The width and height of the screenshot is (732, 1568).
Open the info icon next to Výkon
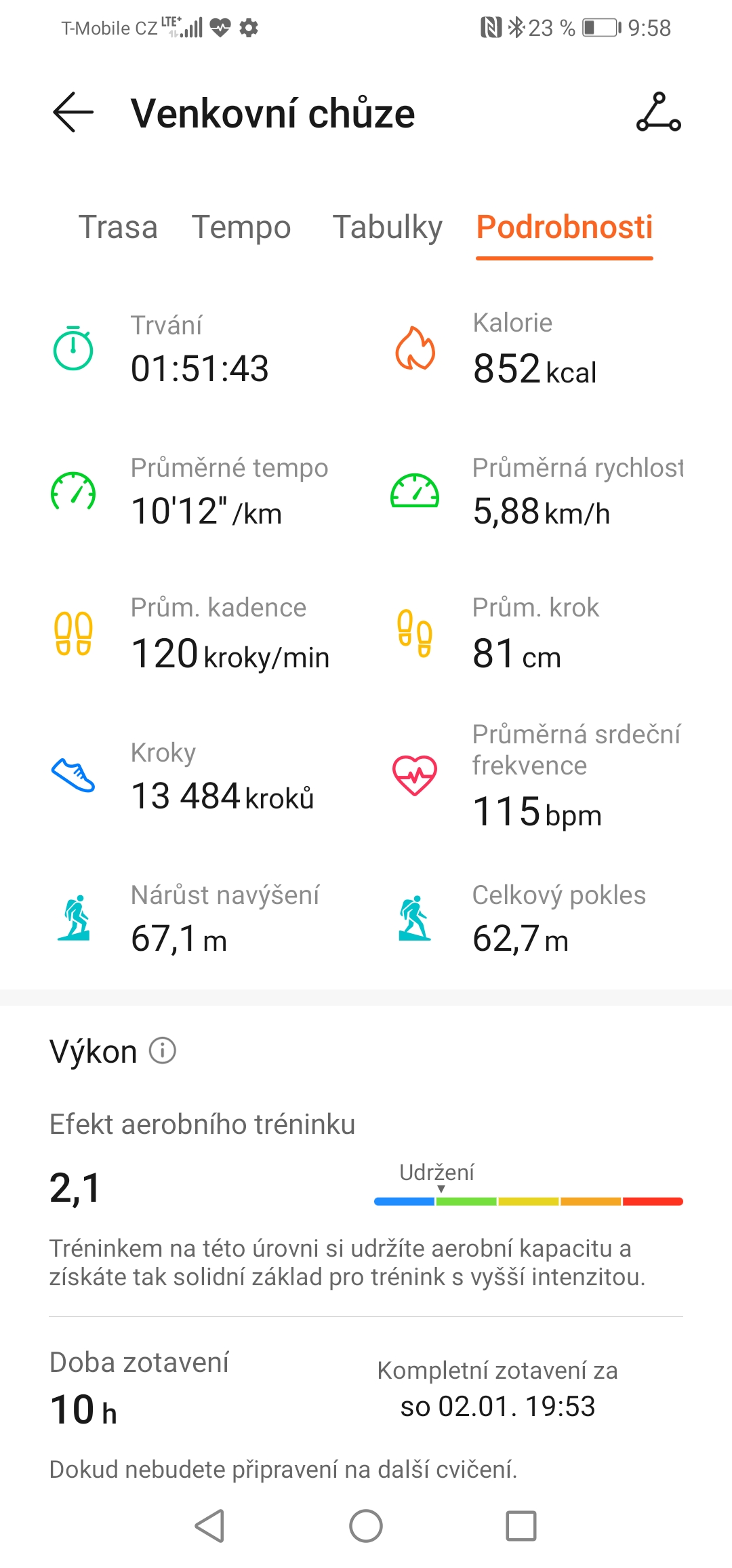pos(163,1051)
